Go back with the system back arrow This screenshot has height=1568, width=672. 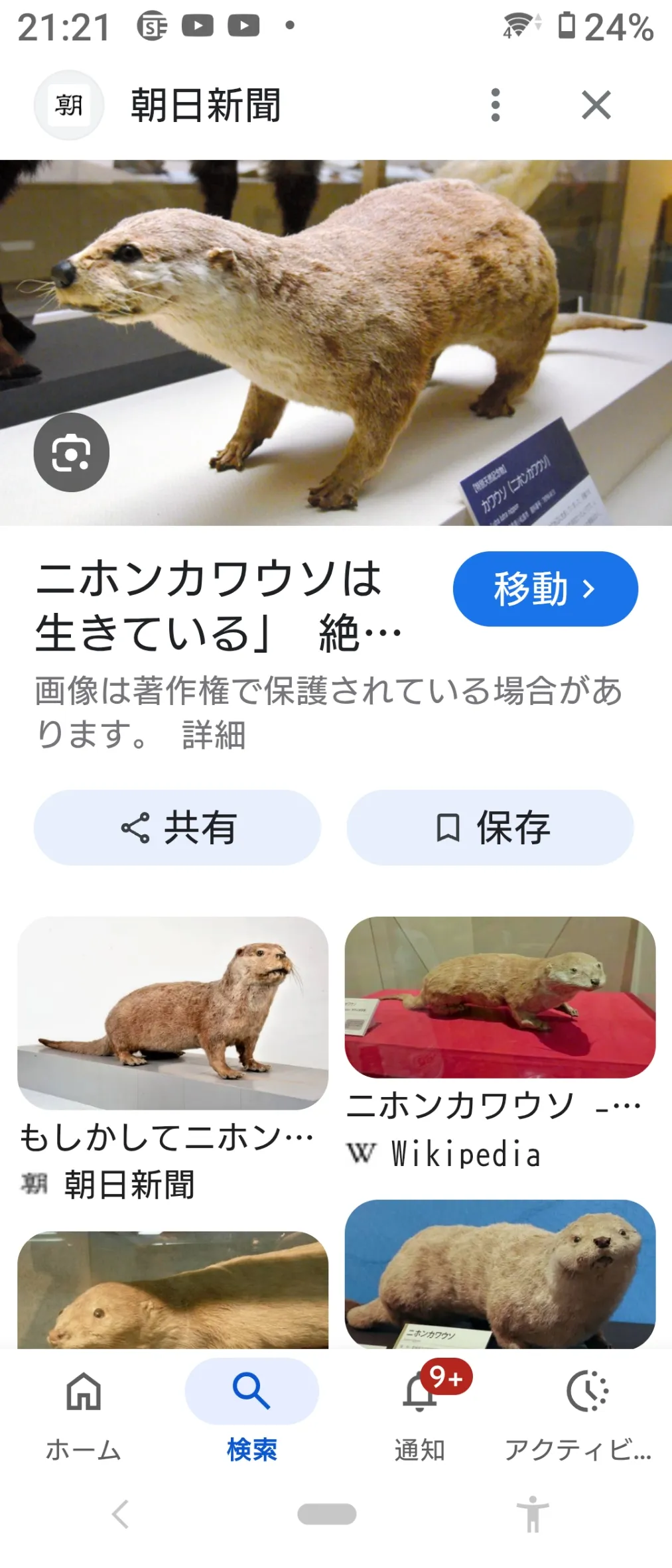coord(120,1514)
